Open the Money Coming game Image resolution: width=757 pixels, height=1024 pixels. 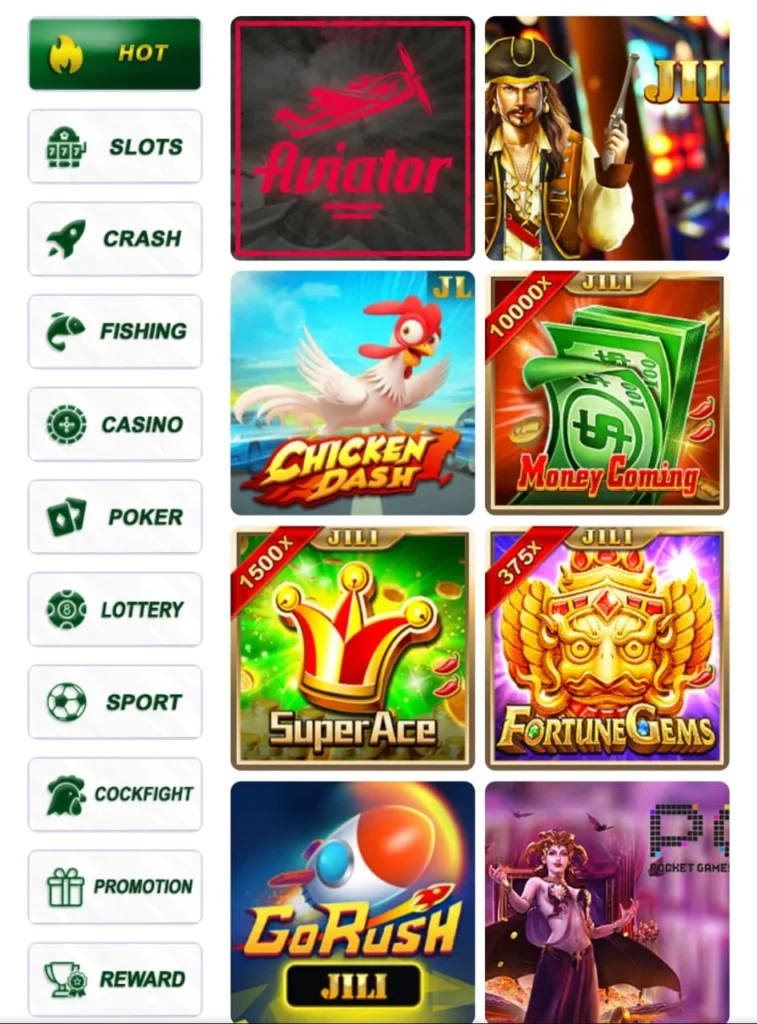pos(607,393)
